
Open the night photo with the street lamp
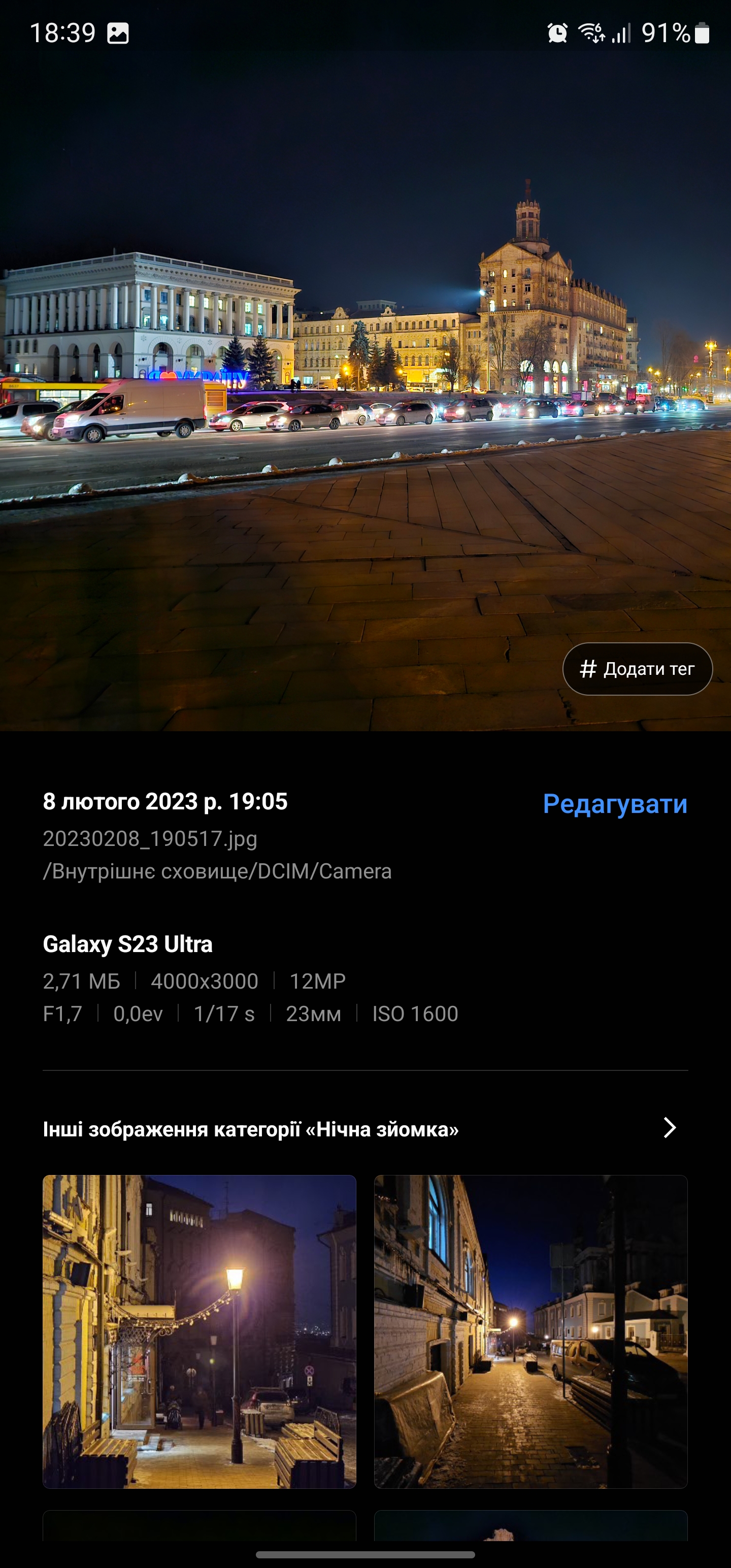[199, 1331]
